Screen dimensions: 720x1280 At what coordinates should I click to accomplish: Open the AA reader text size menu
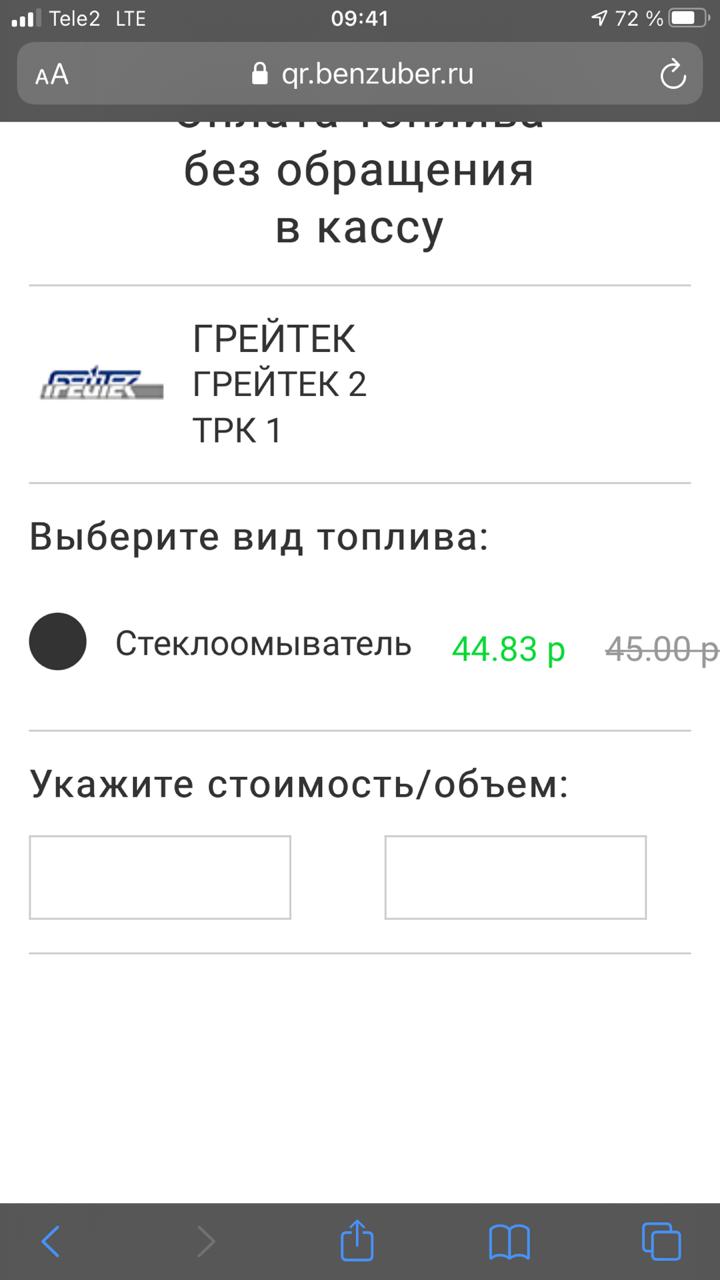click(51, 75)
